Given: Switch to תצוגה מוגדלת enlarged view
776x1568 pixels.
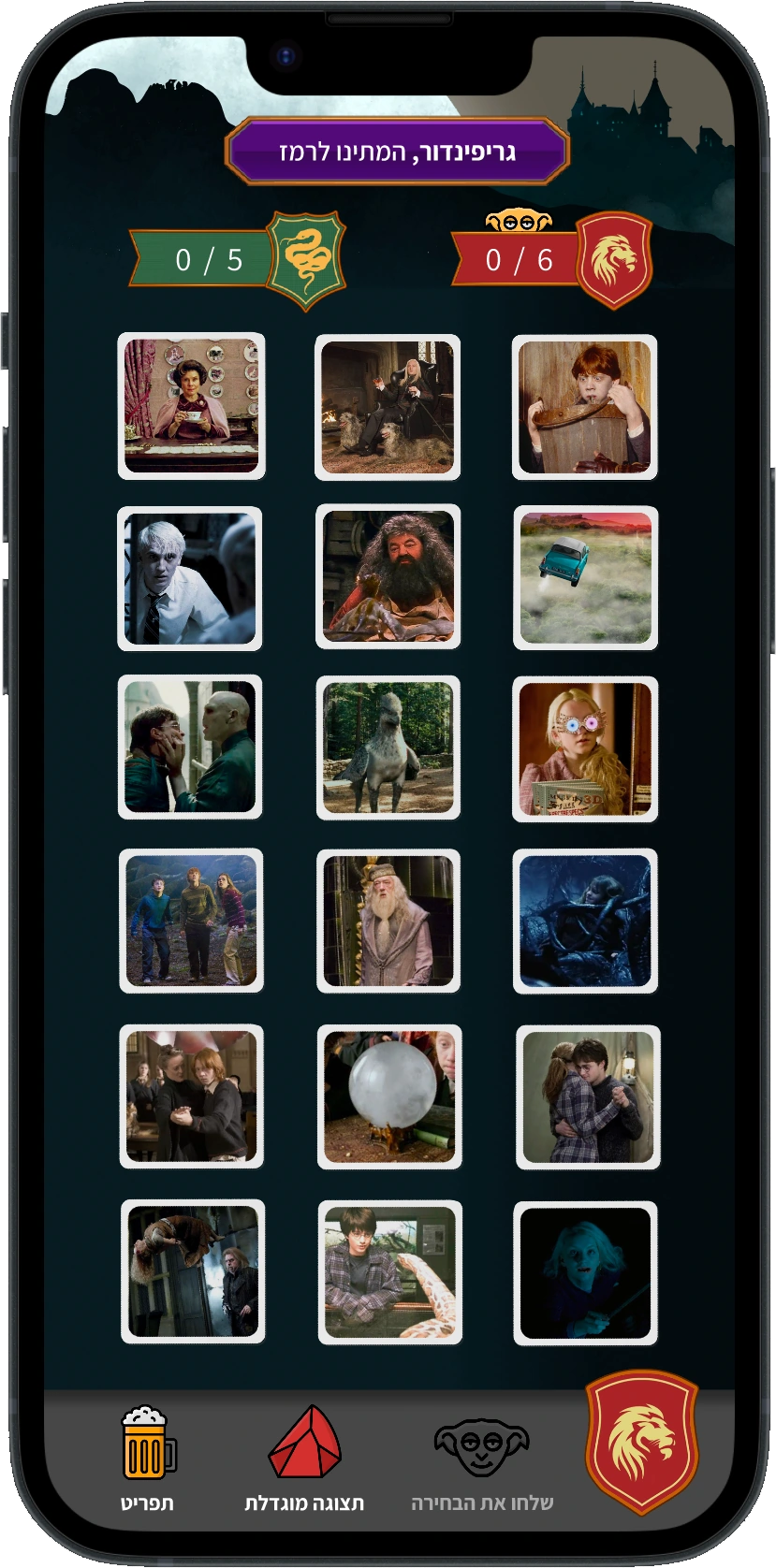Looking at the screenshot, I should point(304,1459).
